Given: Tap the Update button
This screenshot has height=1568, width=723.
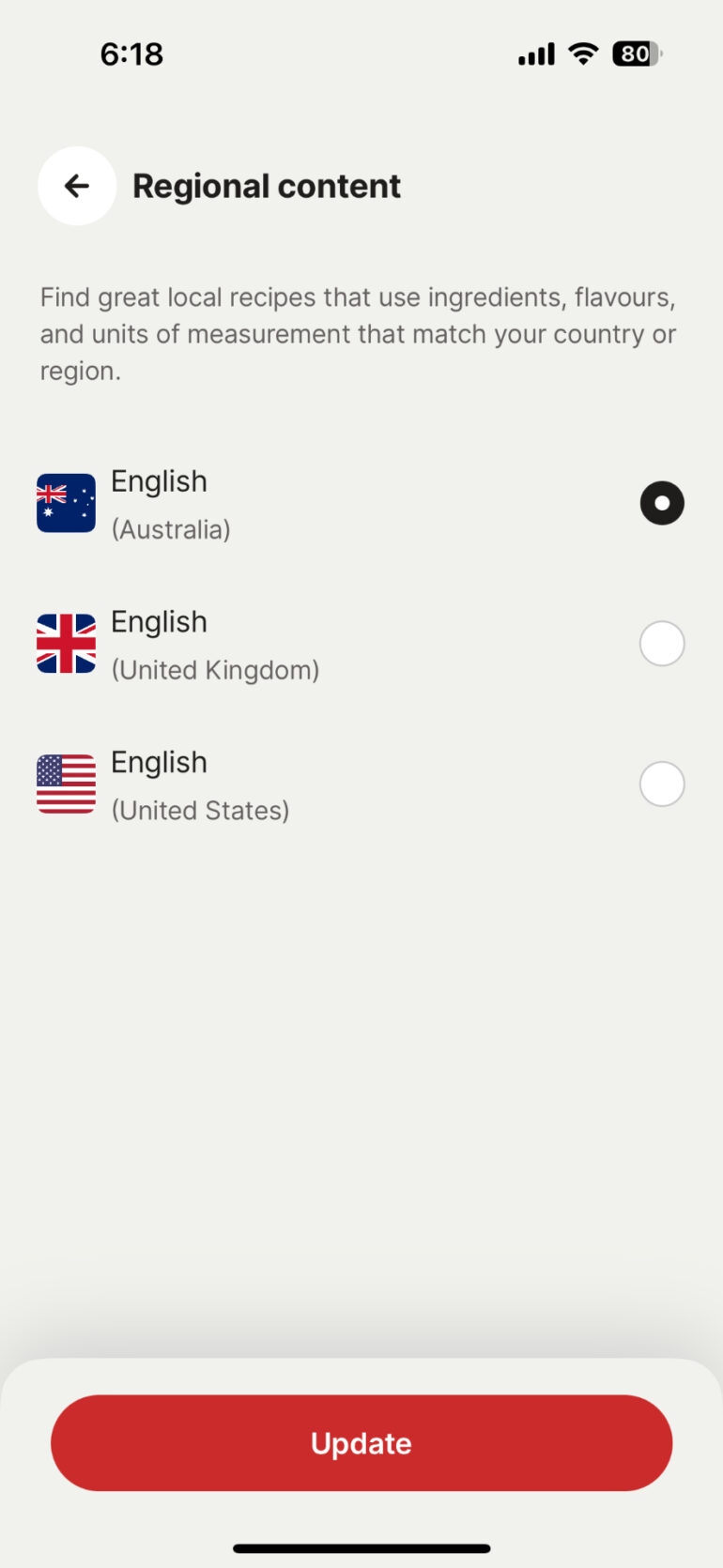Looking at the screenshot, I should pos(361,1442).
